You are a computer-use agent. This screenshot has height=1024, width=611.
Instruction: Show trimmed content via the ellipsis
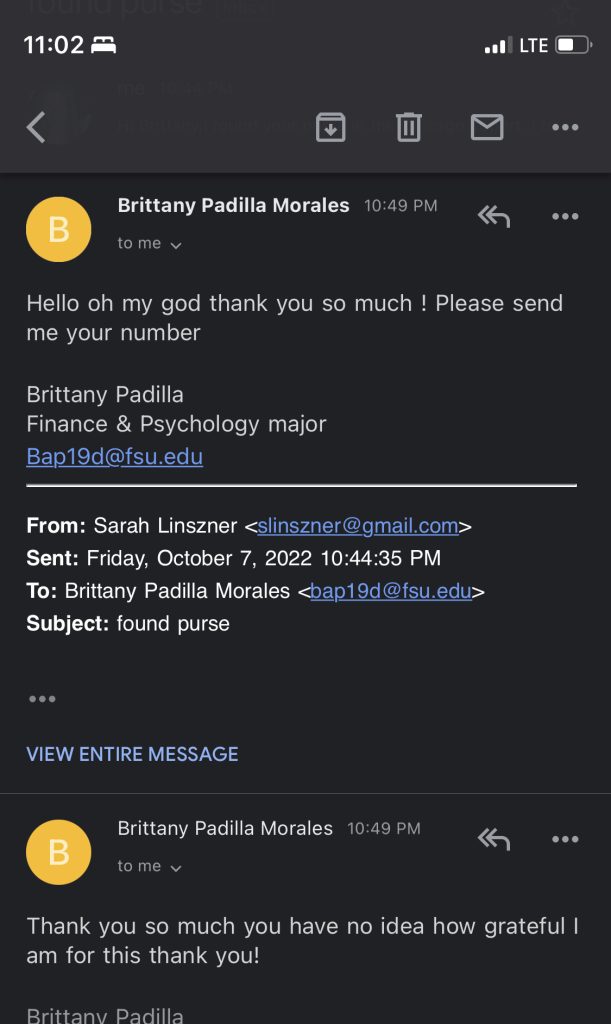[42, 698]
